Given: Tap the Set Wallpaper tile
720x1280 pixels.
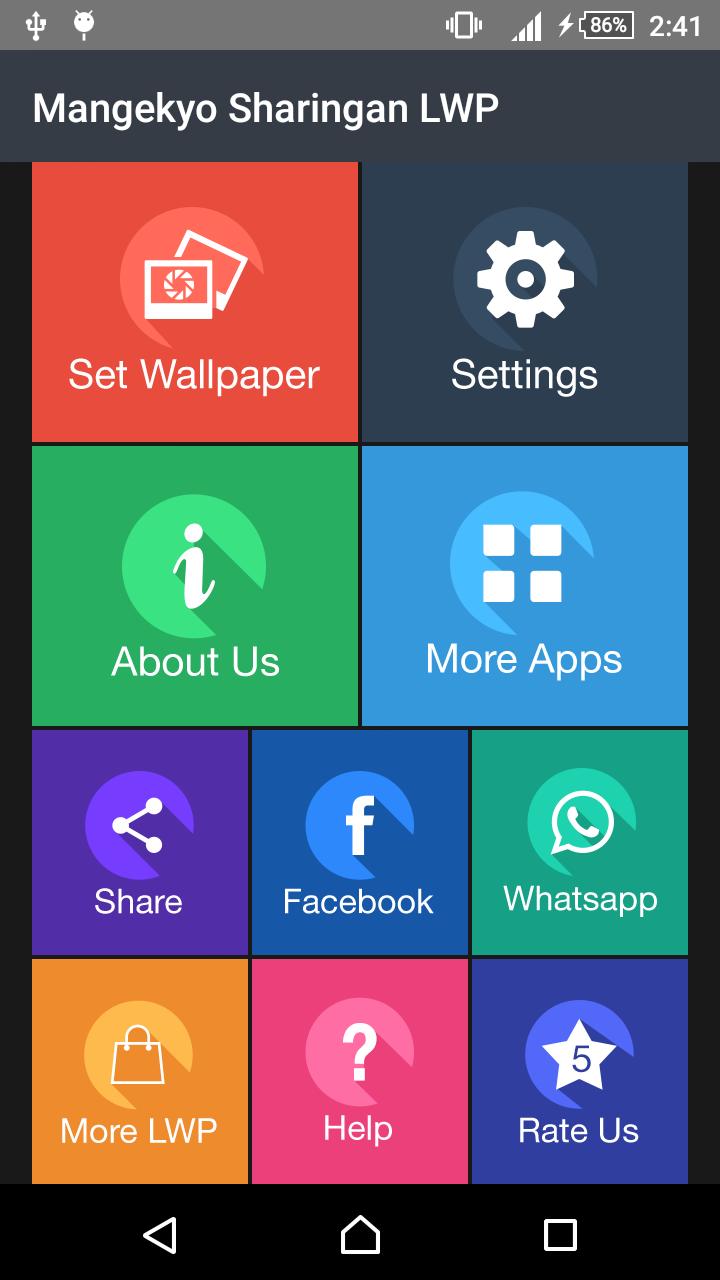Looking at the screenshot, I should [195, 302].
